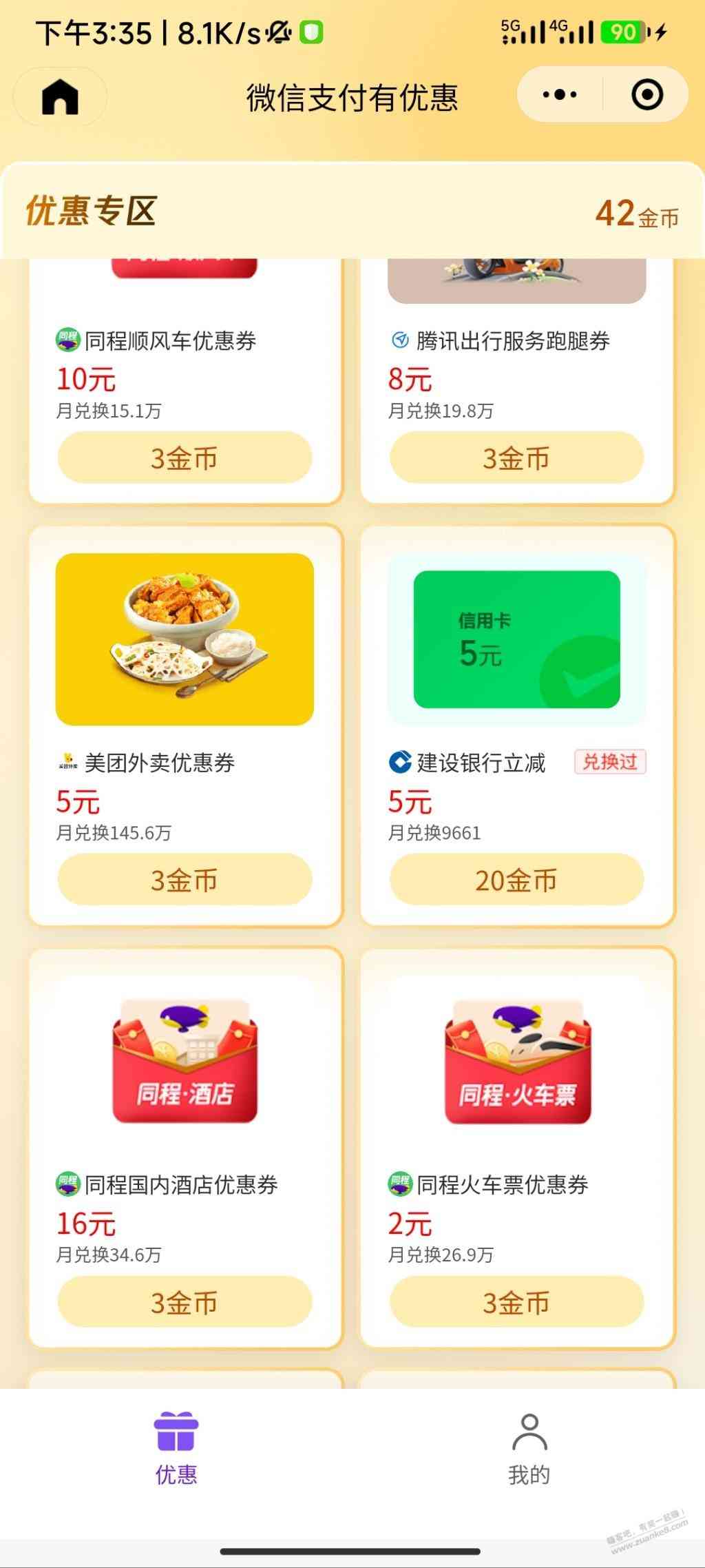705x1568 pixels.
Task: Go to the mini program home icon
Action: [60, 96]
